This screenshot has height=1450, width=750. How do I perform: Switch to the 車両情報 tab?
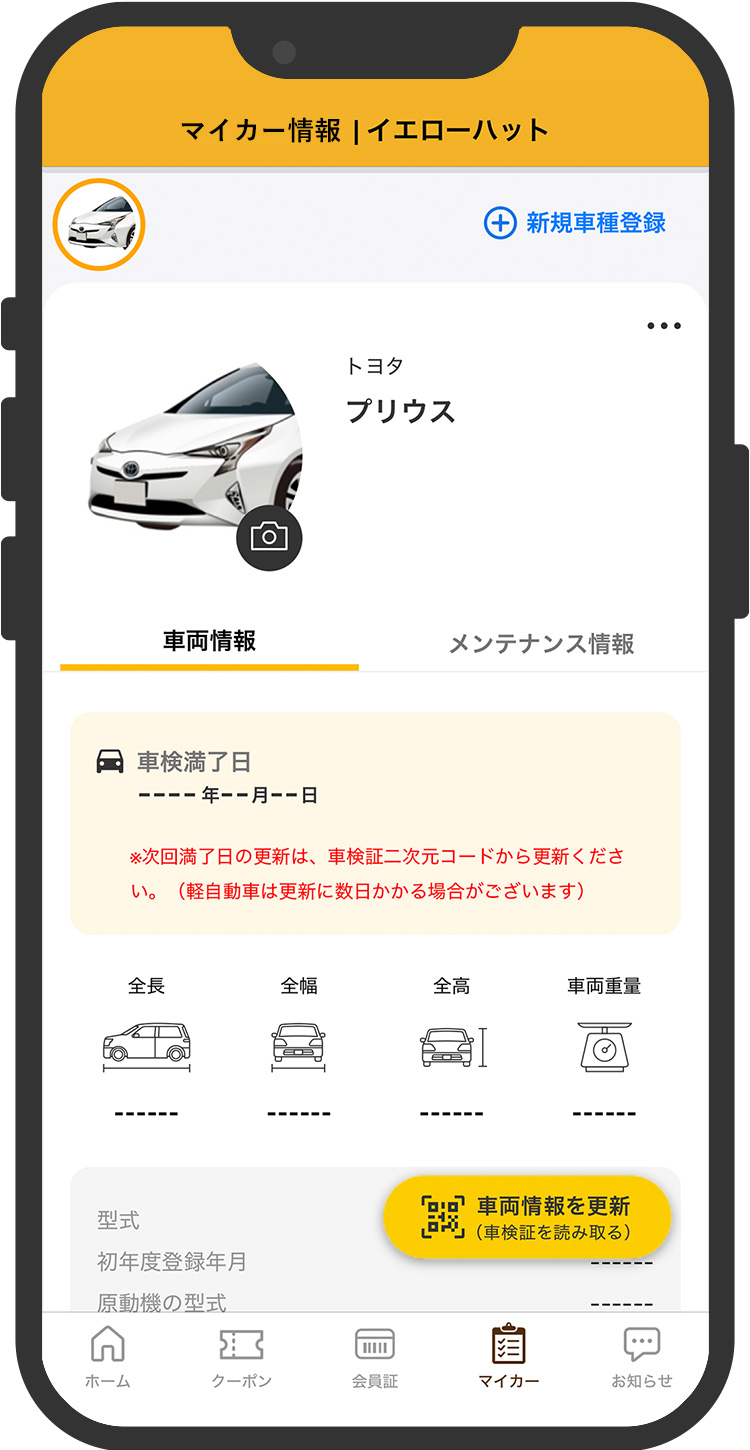pos(210,642)
